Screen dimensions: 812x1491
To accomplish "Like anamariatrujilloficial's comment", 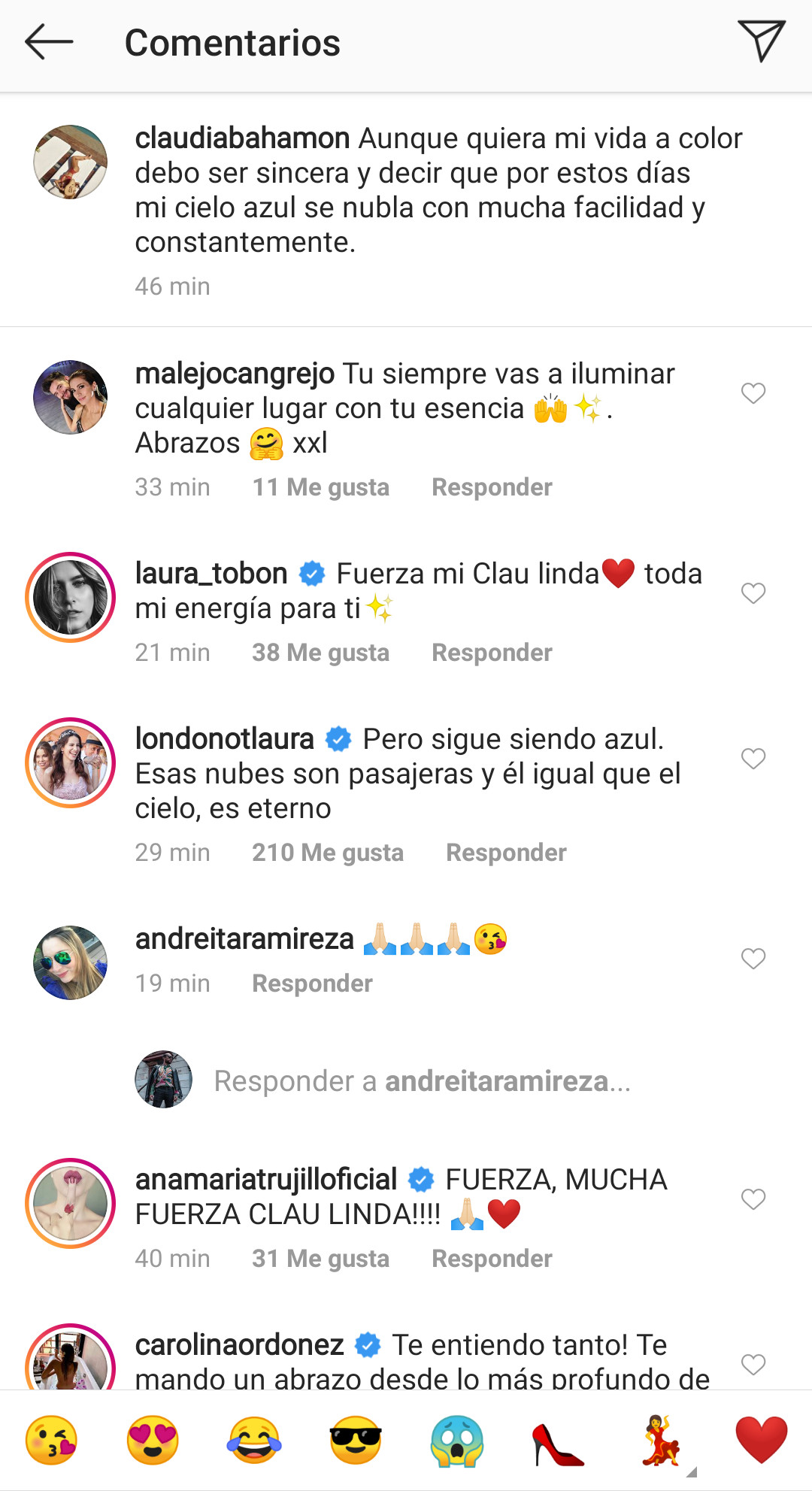I will click(x=753, y=1199).
